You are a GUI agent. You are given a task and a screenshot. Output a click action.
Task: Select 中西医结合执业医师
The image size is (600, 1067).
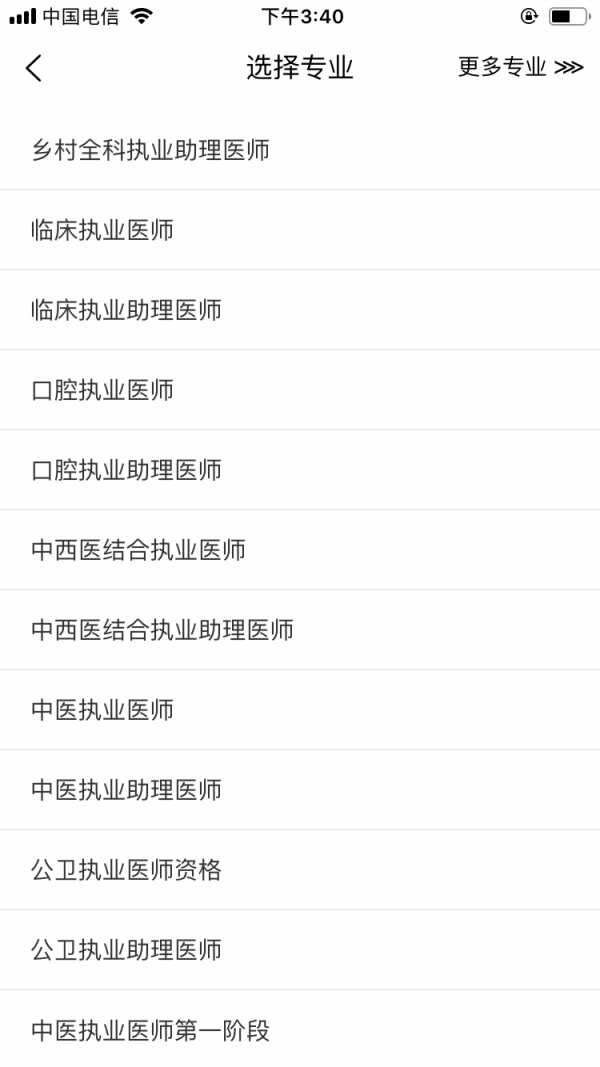point(300,550)
